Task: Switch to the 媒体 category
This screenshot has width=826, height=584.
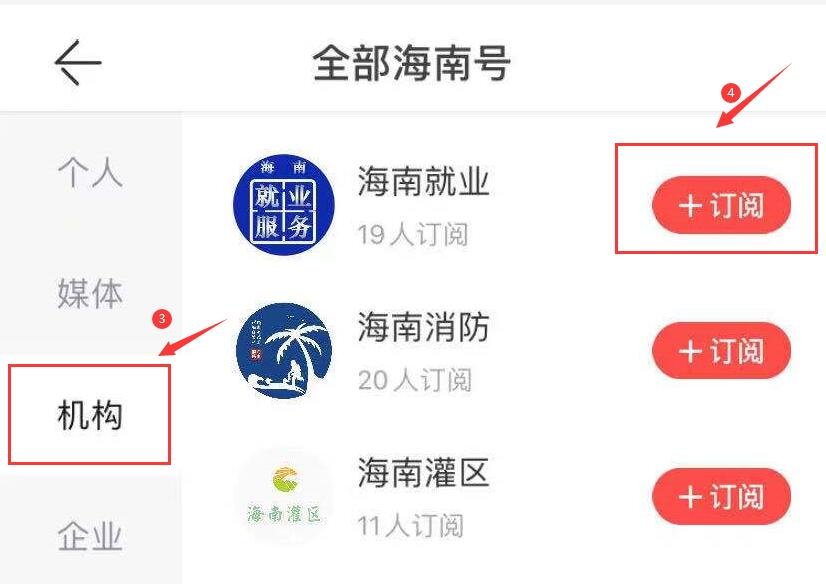Action: point(90,294)
